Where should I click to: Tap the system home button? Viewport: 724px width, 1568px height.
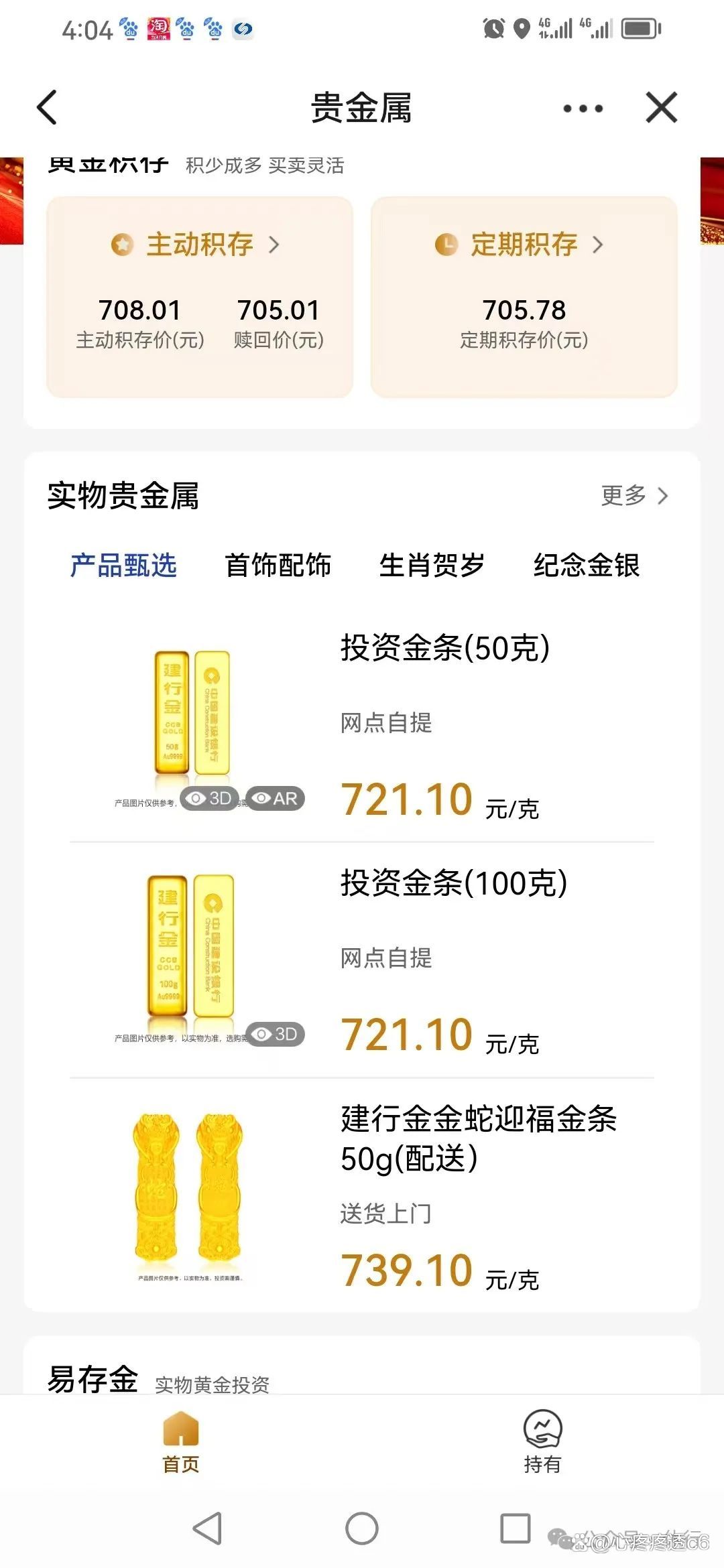point(362,1528)
